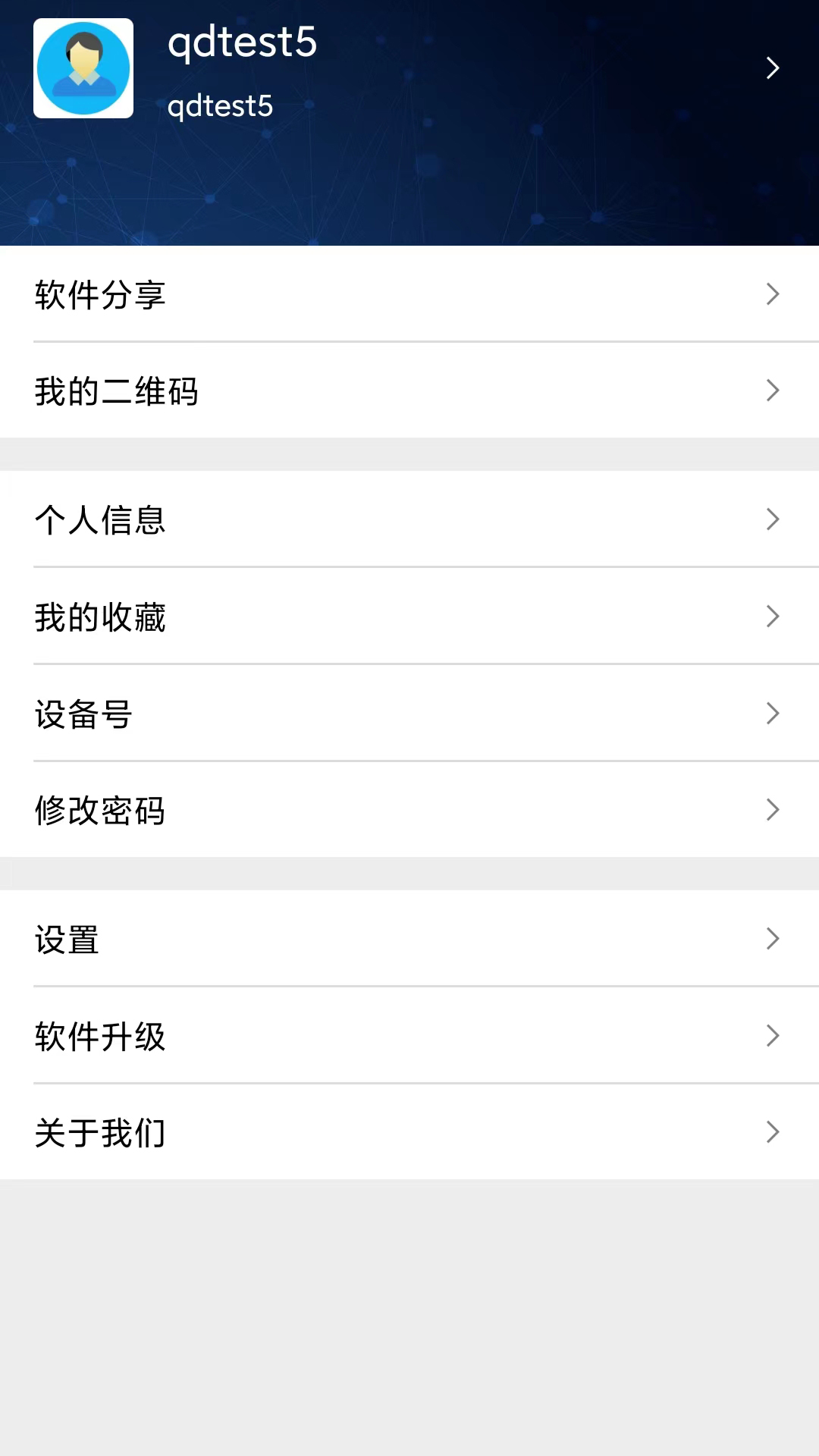
Task: Open the 设置 settings item
Action: [x=66, y=940]
